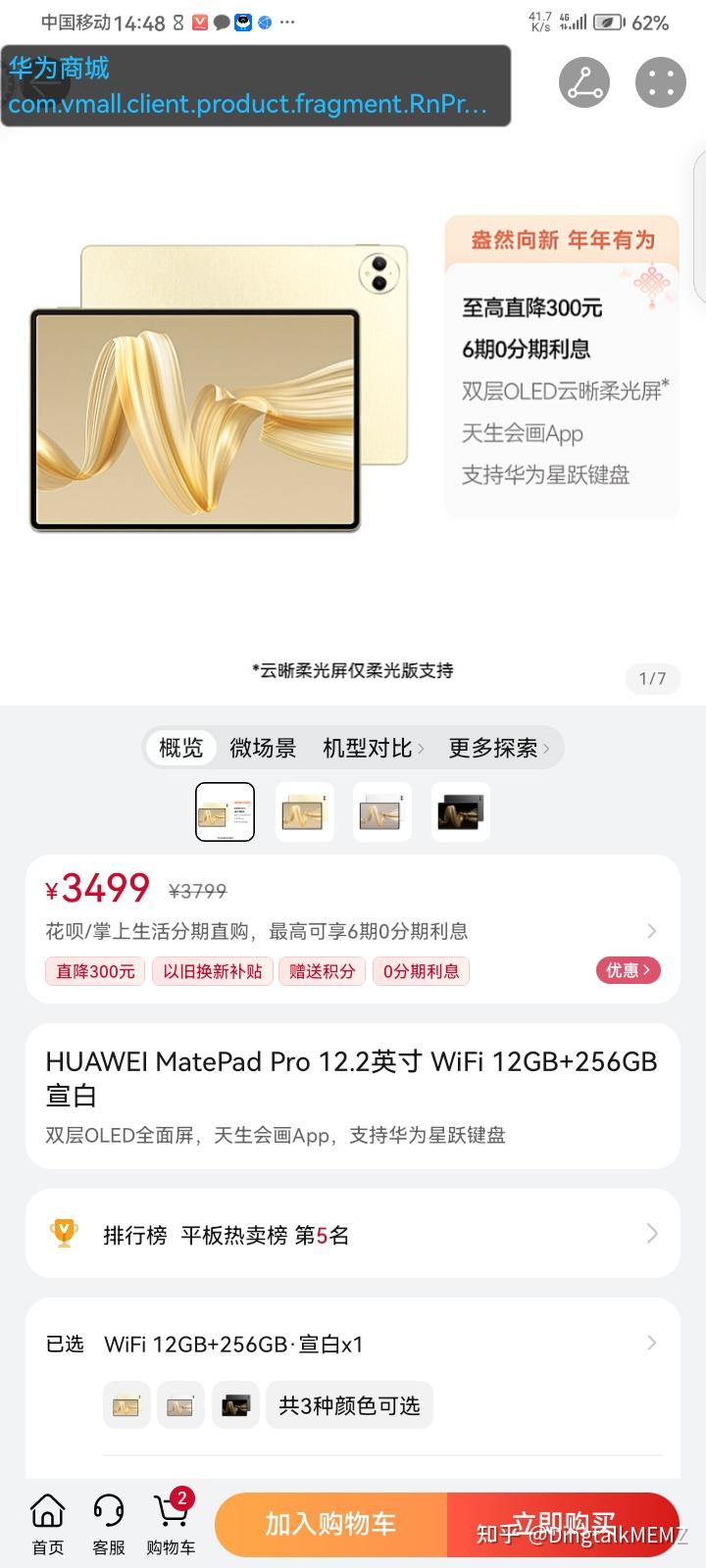The height and width of the screenshot is (1568, 706).
Task: Share this product page
Action: (584, 82)
